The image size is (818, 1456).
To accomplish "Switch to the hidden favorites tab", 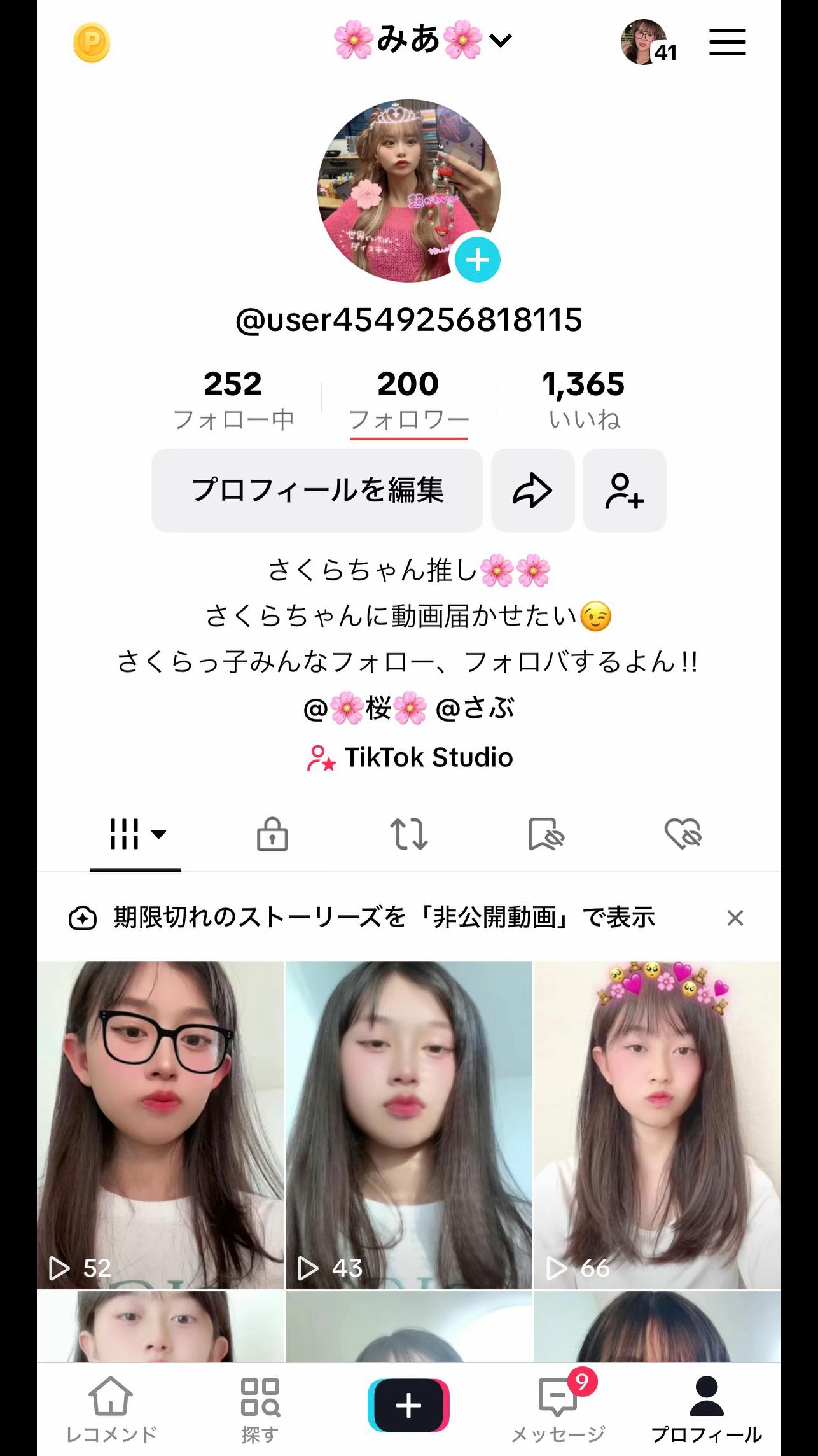I will click(546, 834).
